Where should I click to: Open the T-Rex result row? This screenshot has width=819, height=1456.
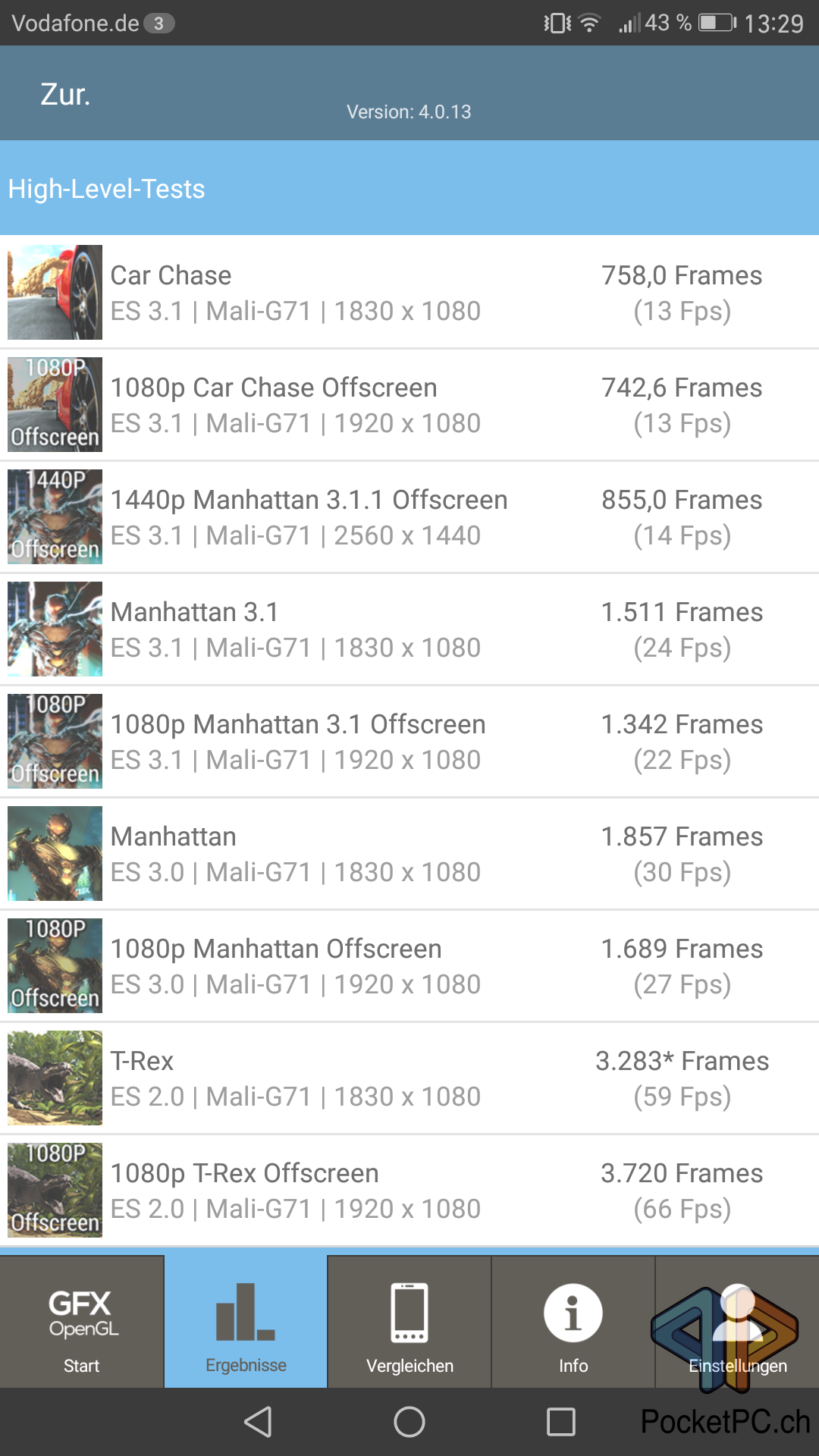[x=409, y=1078]
